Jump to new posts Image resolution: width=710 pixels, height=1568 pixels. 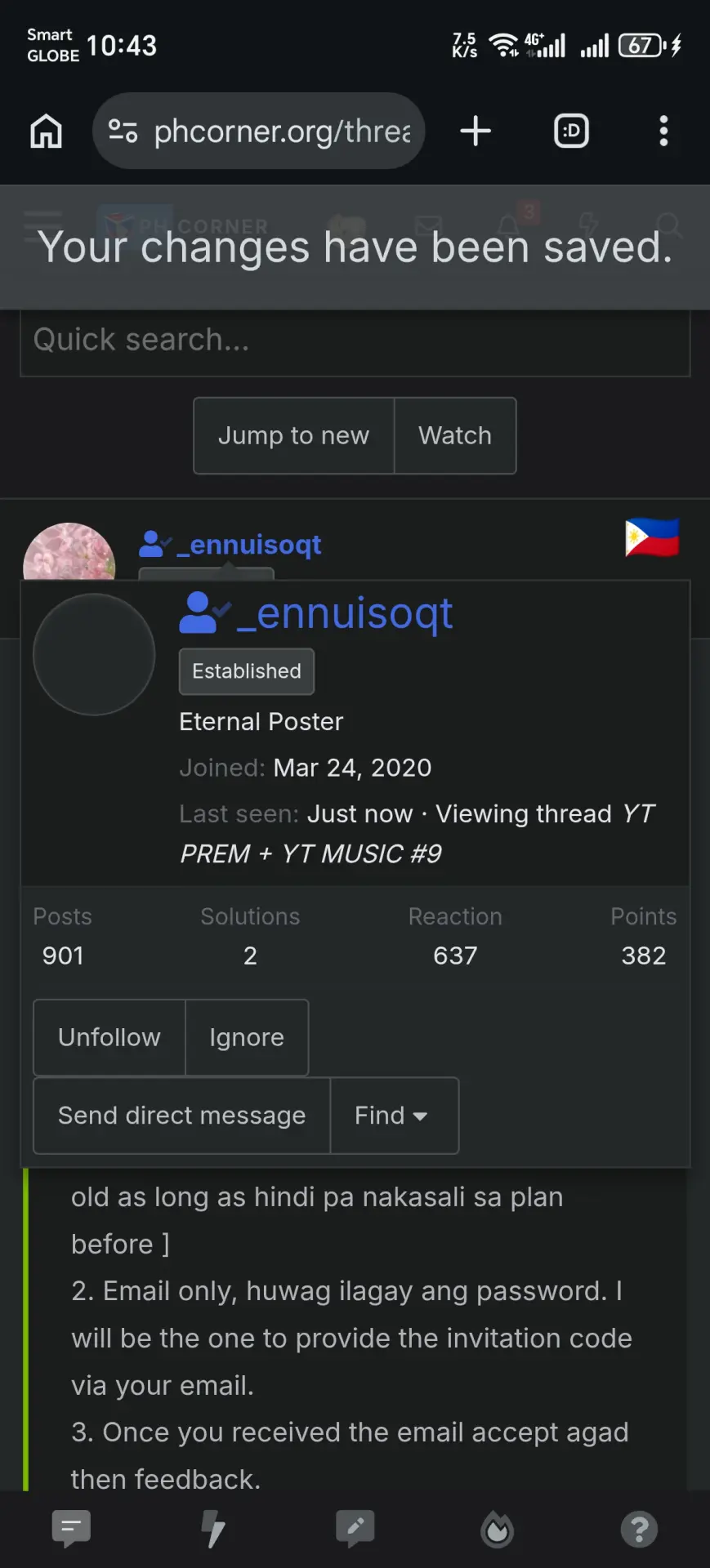pos(293,435)
